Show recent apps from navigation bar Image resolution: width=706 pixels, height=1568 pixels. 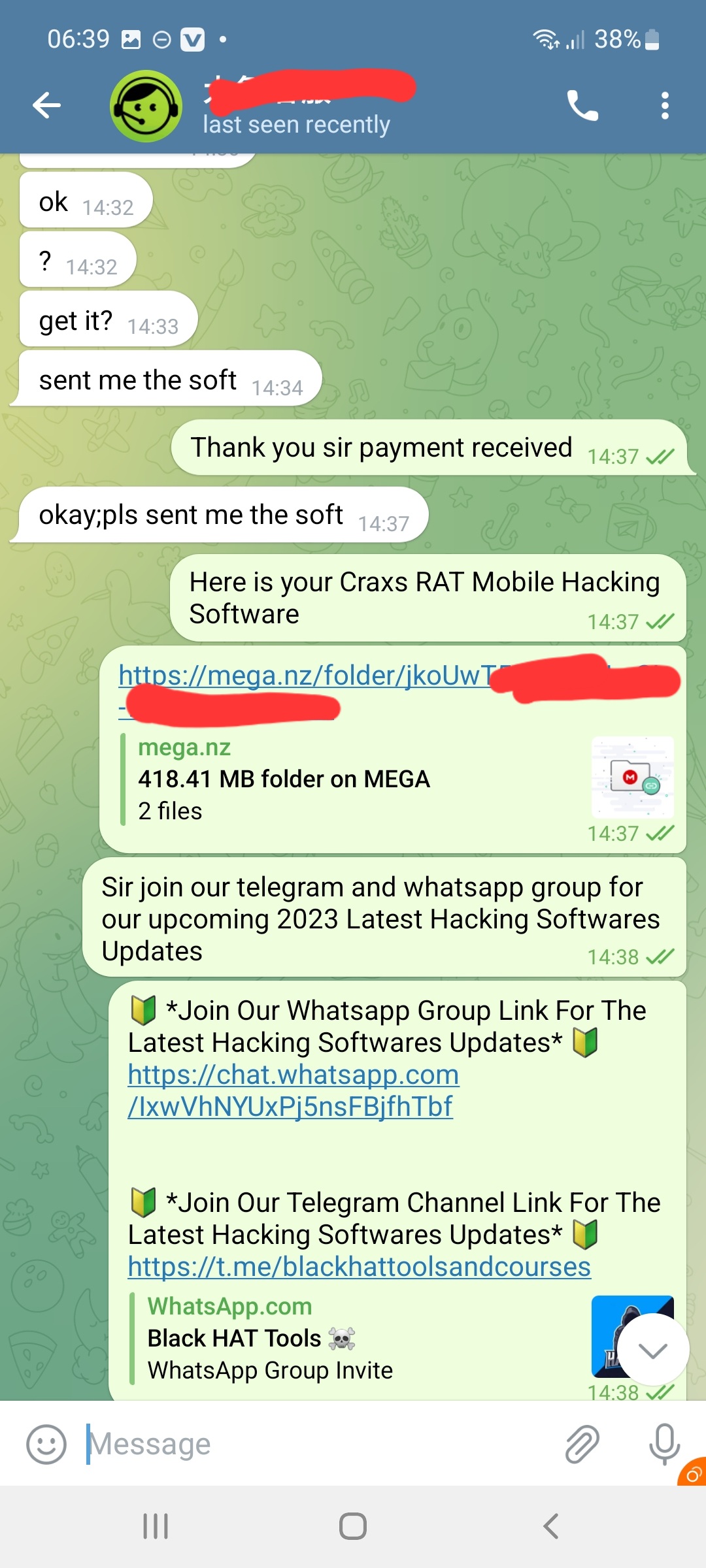[x=156, y=1527]
